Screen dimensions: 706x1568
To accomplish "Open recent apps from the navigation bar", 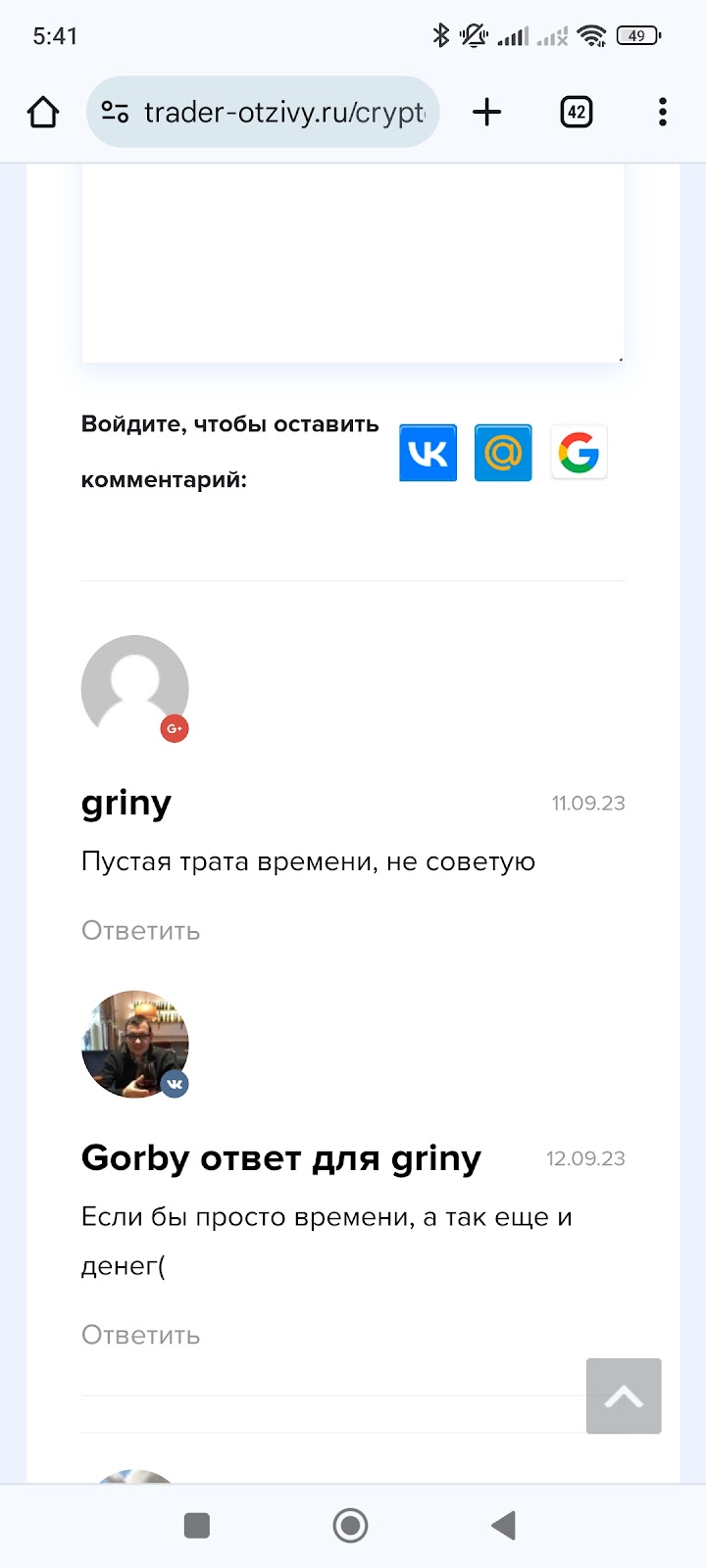I will pyautogui.click(x=197, y=1525).
